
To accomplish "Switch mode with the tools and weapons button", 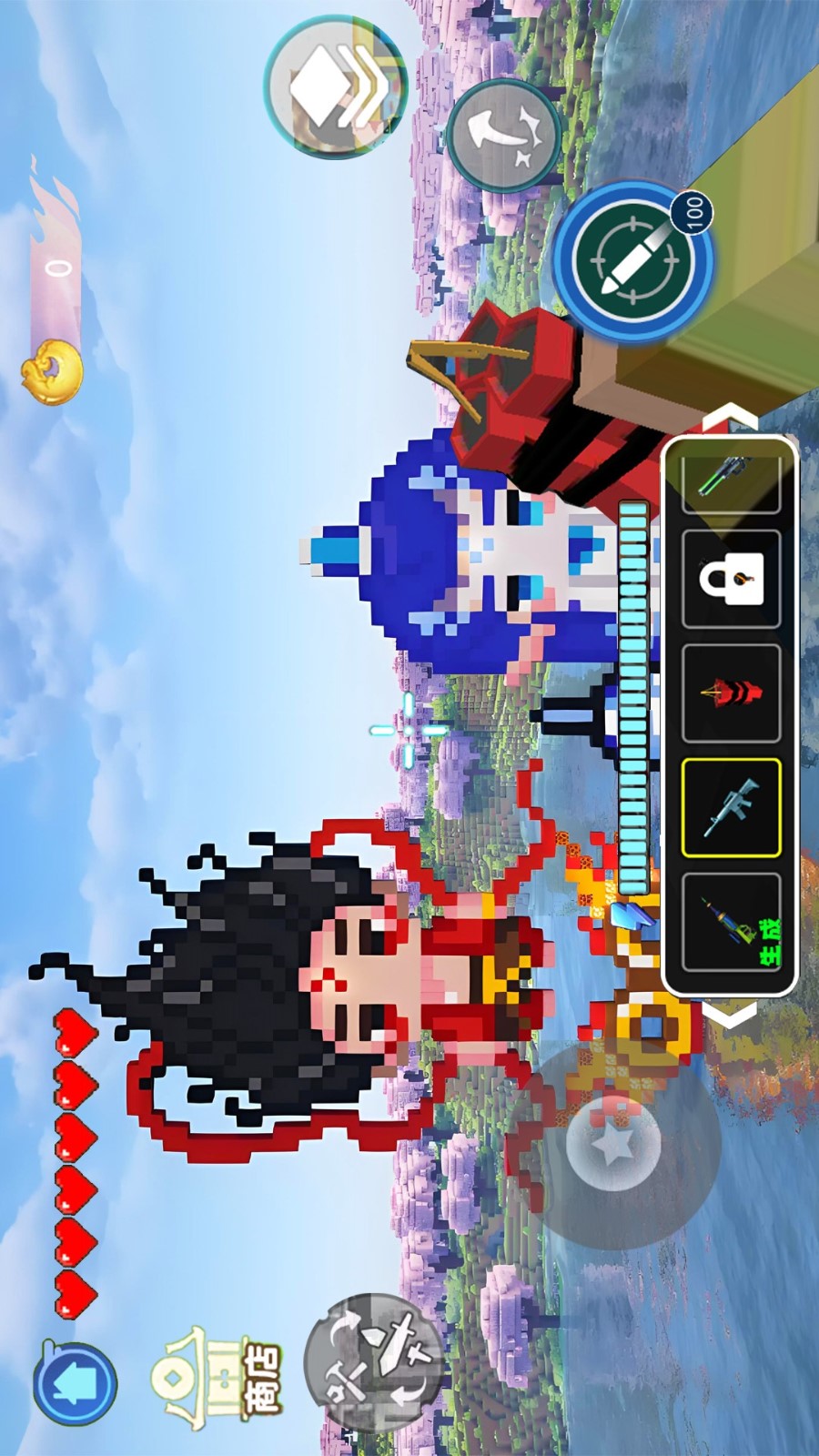I will tap(373, 1362).
